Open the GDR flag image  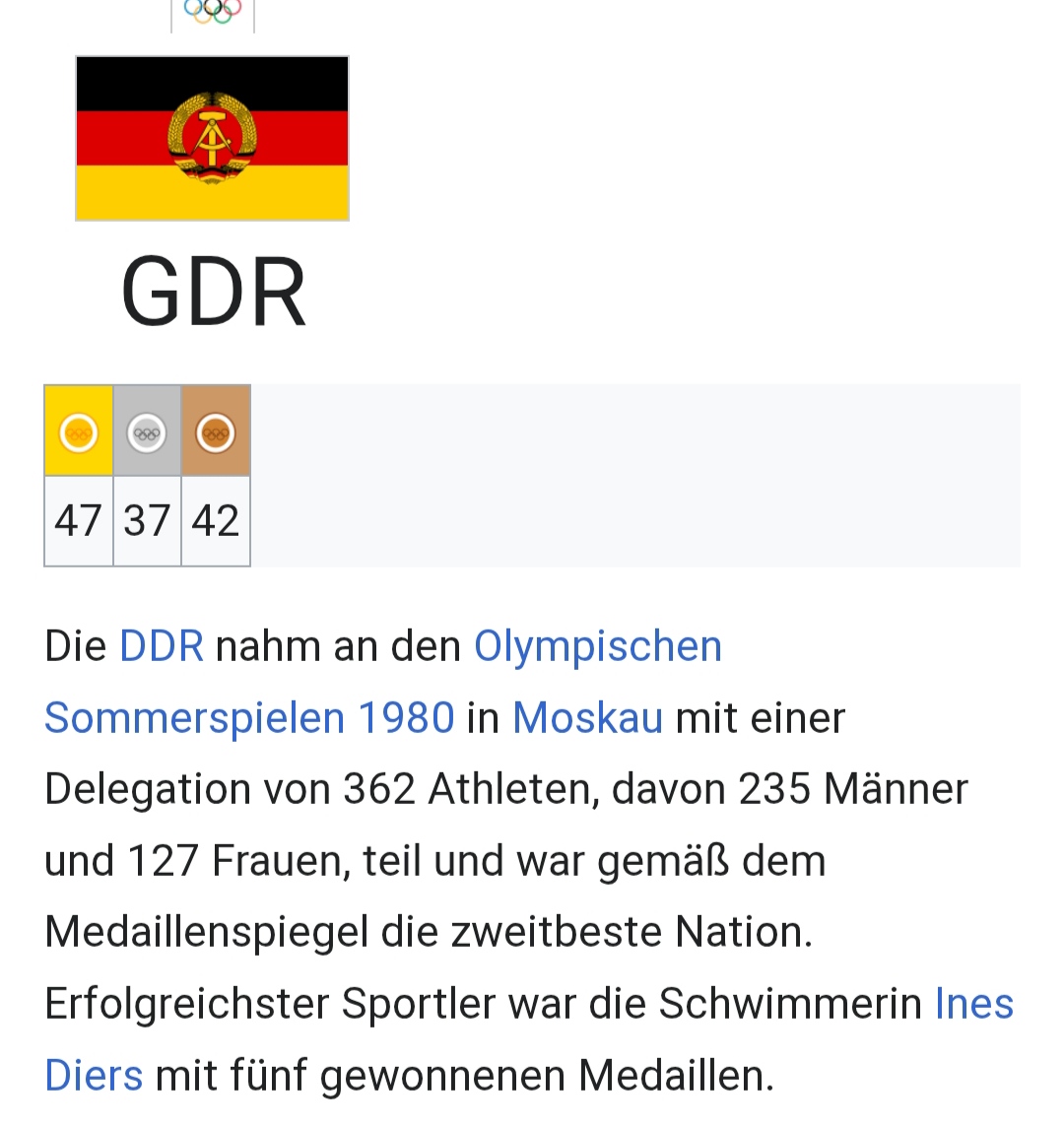[213, 138]
